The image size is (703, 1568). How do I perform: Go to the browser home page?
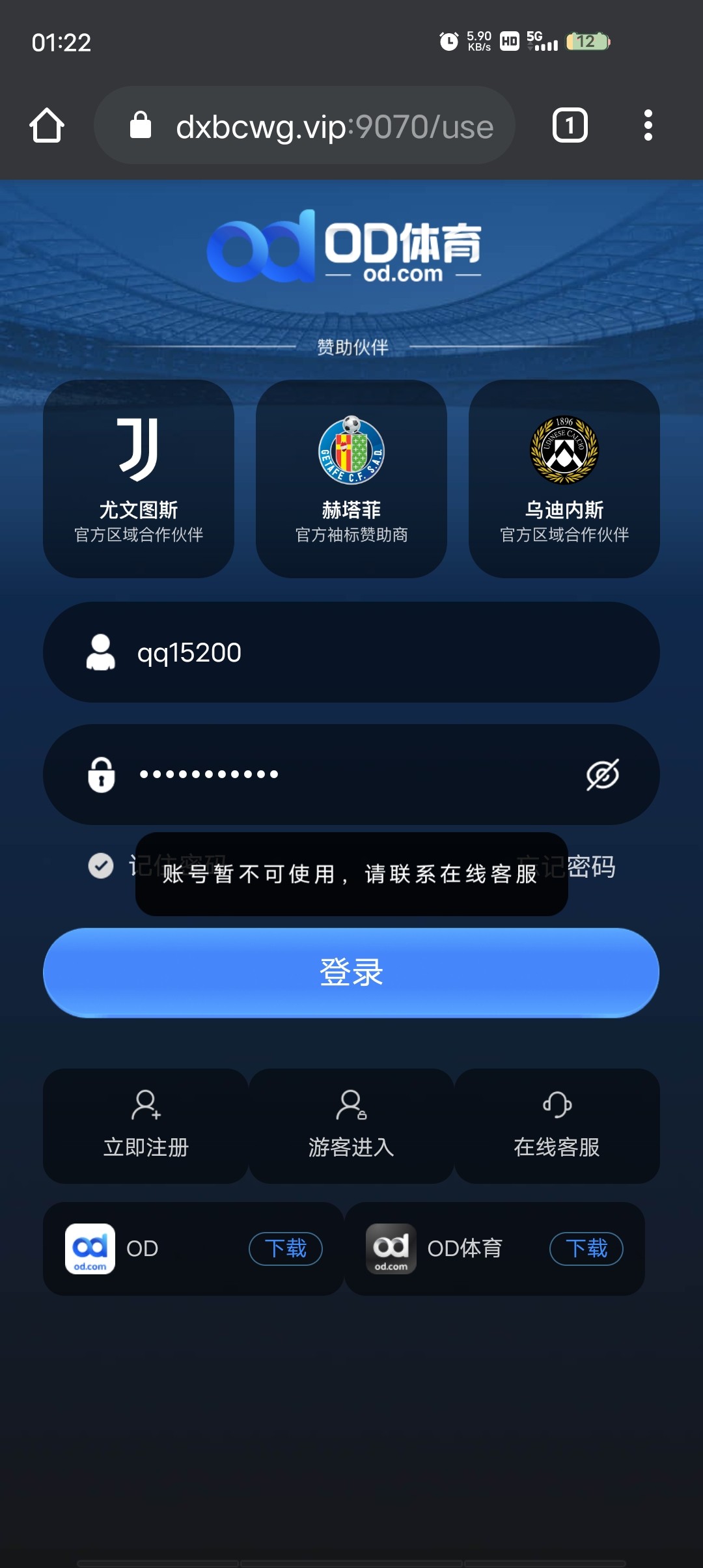[47, 125]
